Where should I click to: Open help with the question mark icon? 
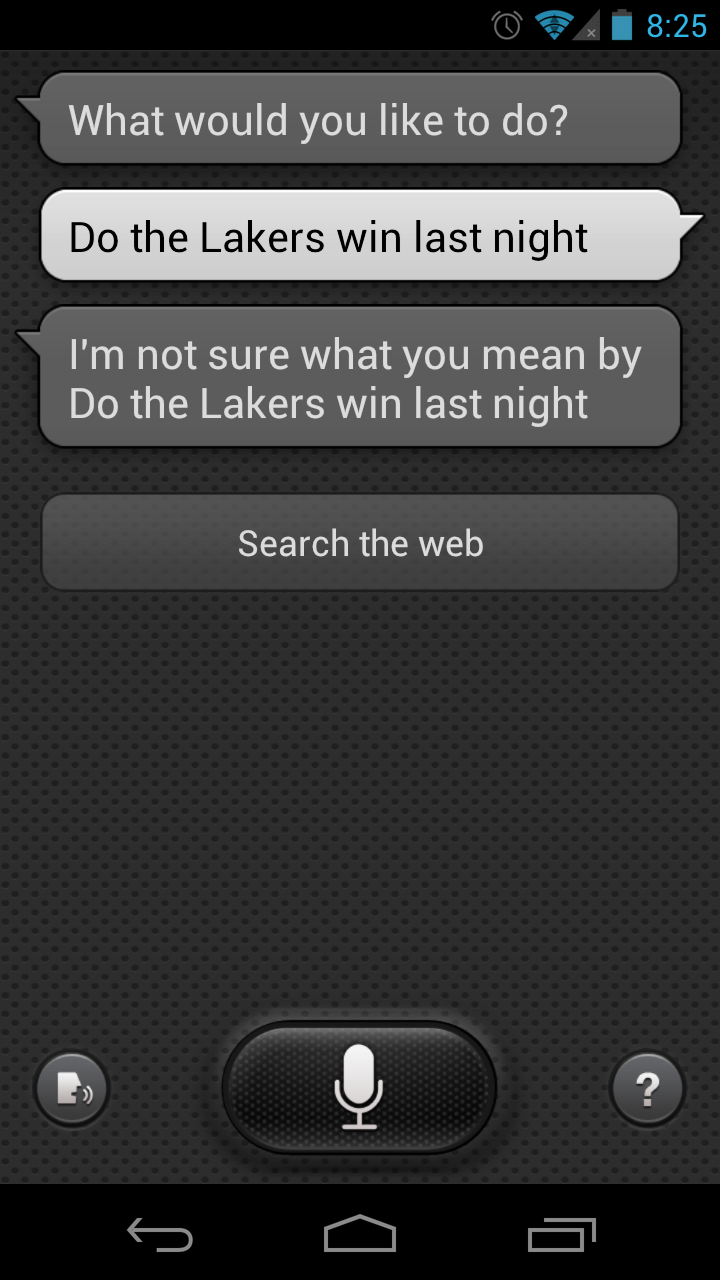pyautogui.click(x=647, y=1089)
